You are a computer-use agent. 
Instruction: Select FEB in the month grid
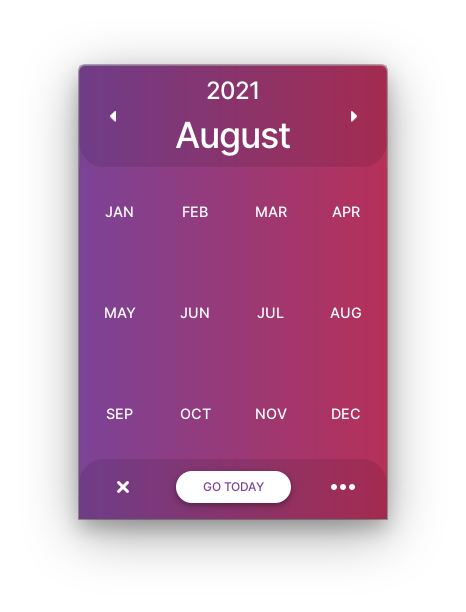195,212
